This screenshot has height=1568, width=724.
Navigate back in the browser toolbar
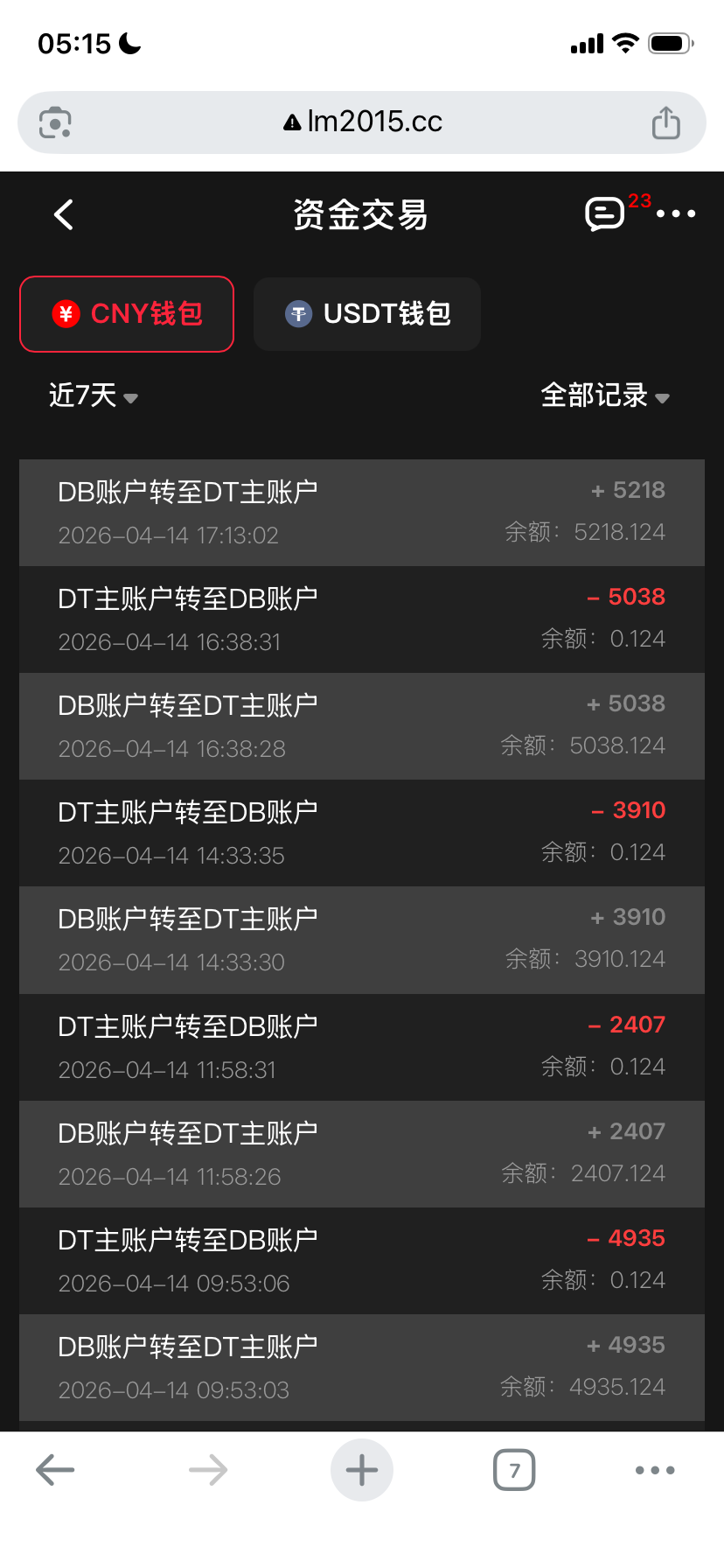pos(55,1470)
